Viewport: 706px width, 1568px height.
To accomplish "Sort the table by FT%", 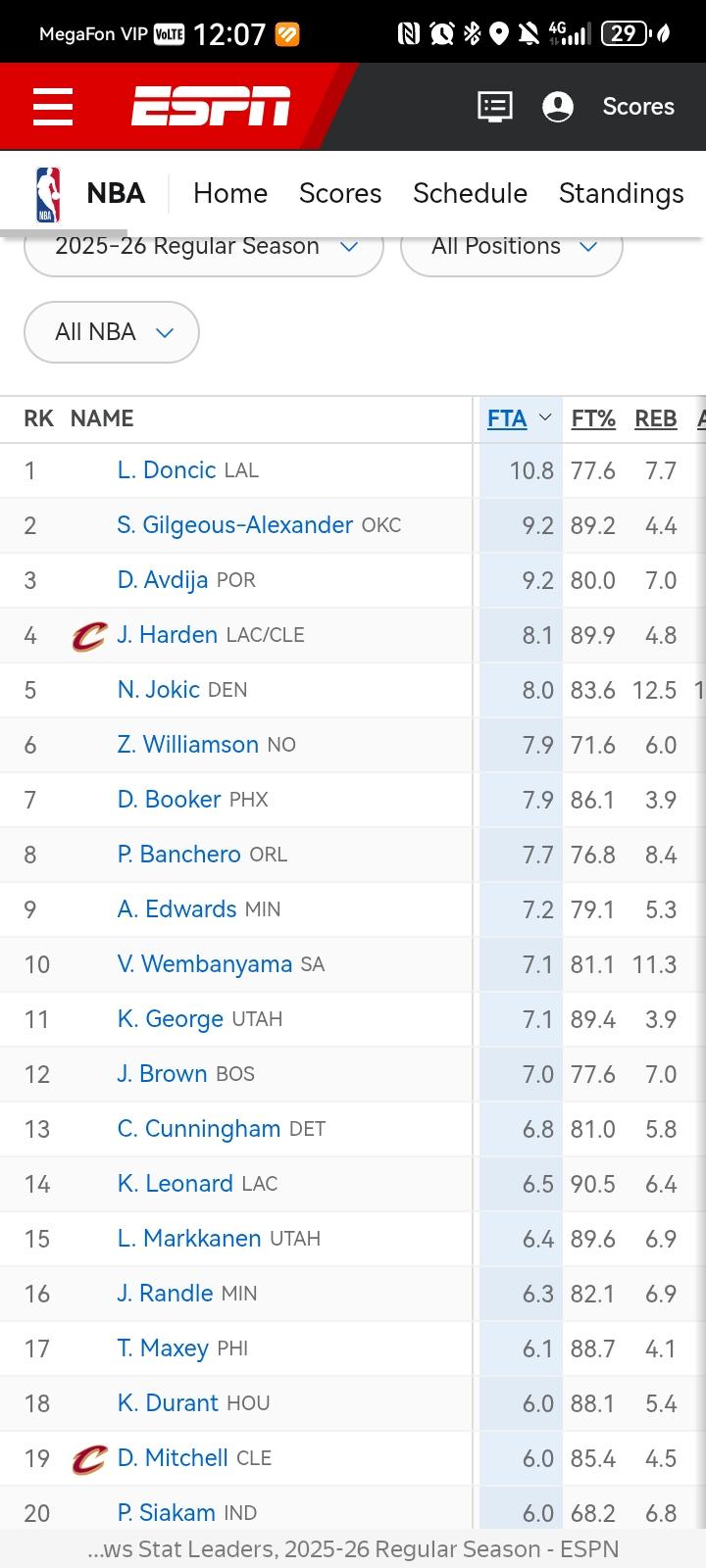I will pos(593,419).
